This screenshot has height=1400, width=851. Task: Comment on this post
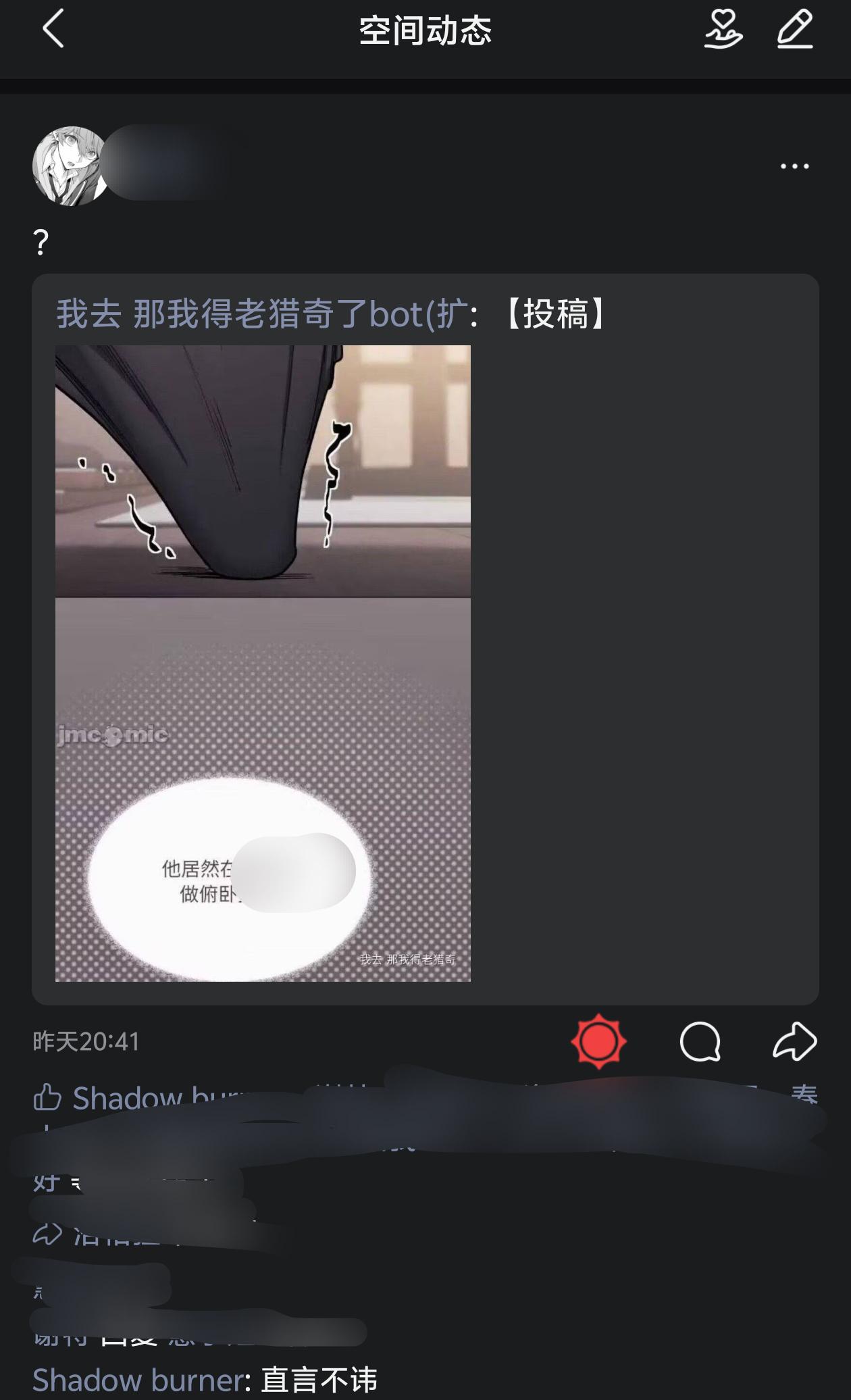700,1041
